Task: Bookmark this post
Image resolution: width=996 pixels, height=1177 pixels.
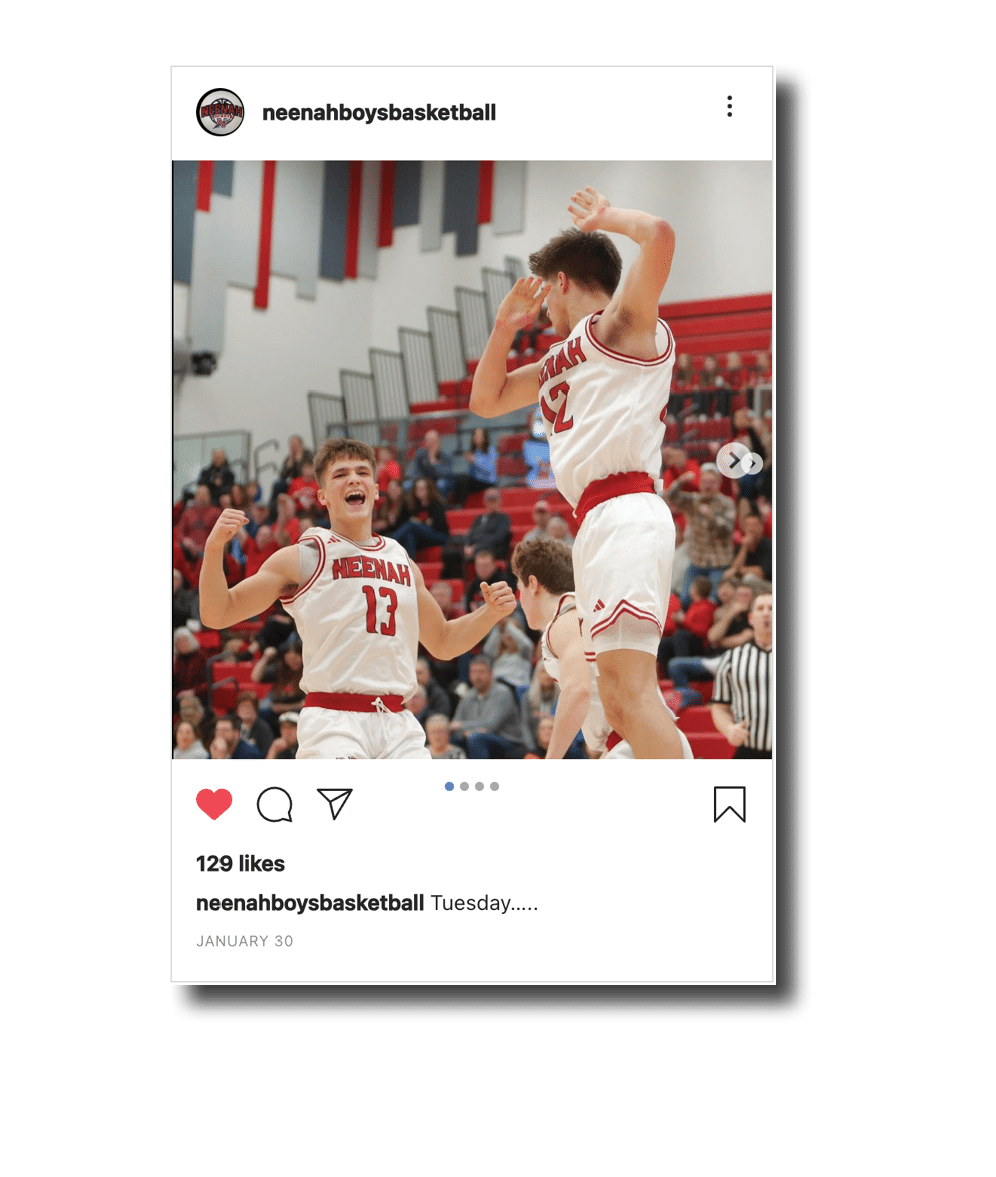Action: (729, 804)
